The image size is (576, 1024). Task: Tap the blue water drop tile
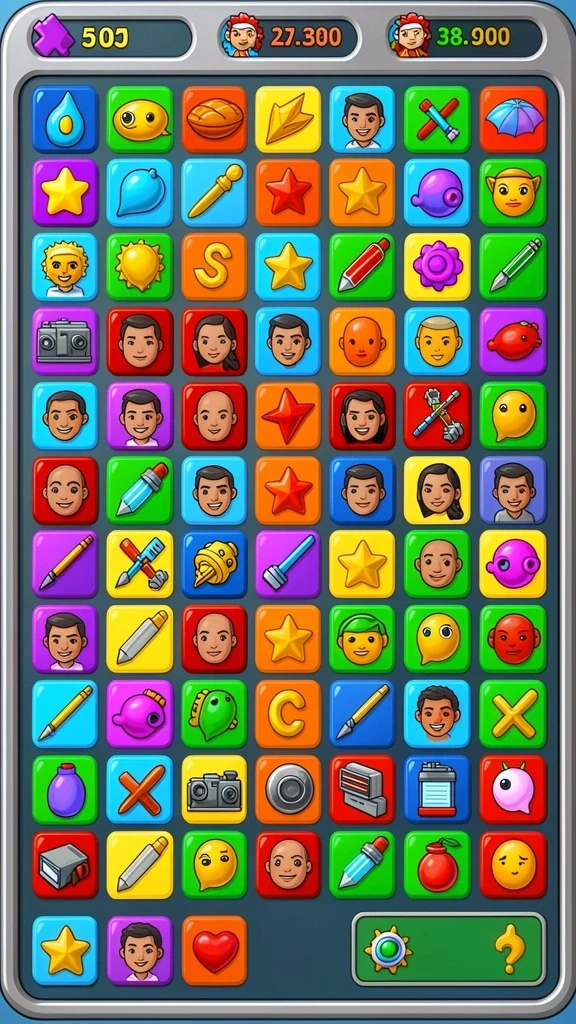(65, 120)
